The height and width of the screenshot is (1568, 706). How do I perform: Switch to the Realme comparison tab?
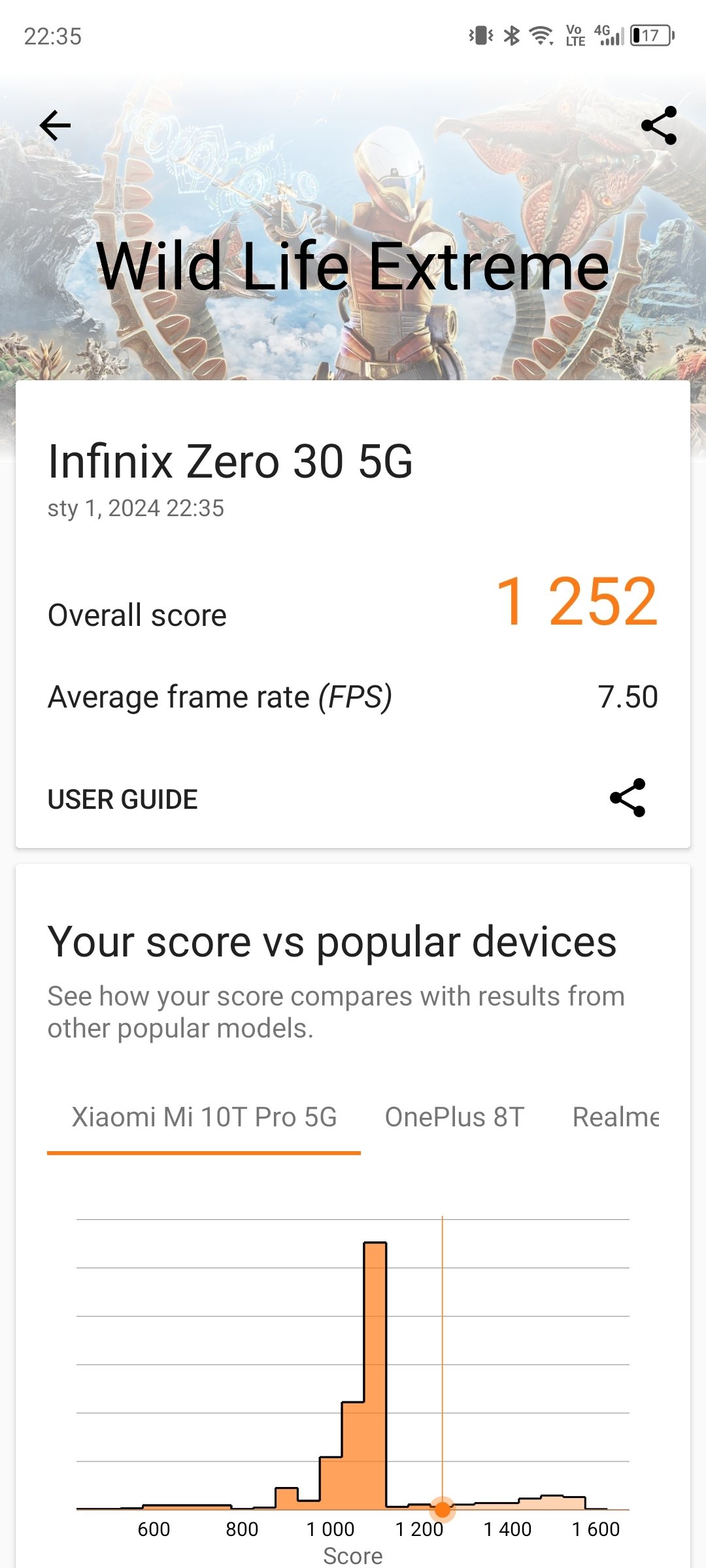click(x=615, y=1117)
